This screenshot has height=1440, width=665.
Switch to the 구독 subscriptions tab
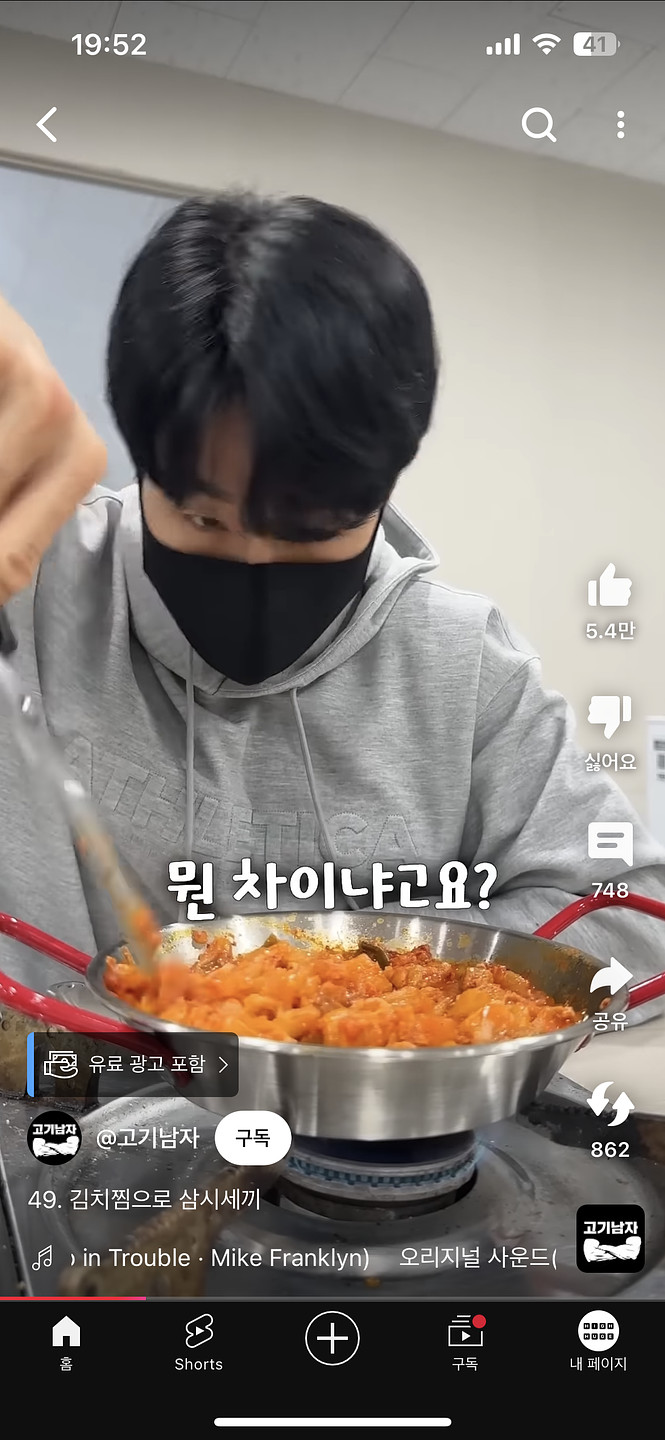point(465,1341)
